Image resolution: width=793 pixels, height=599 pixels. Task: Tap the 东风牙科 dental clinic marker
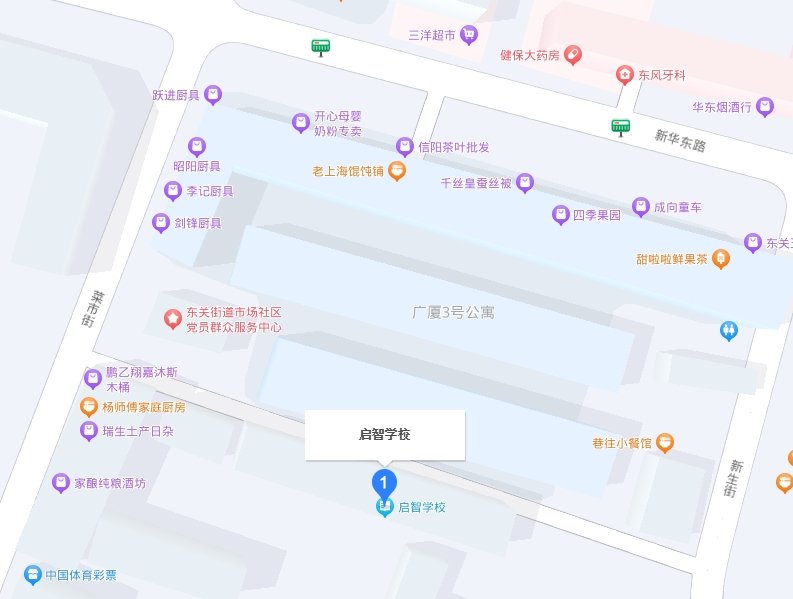click(624, 75)
